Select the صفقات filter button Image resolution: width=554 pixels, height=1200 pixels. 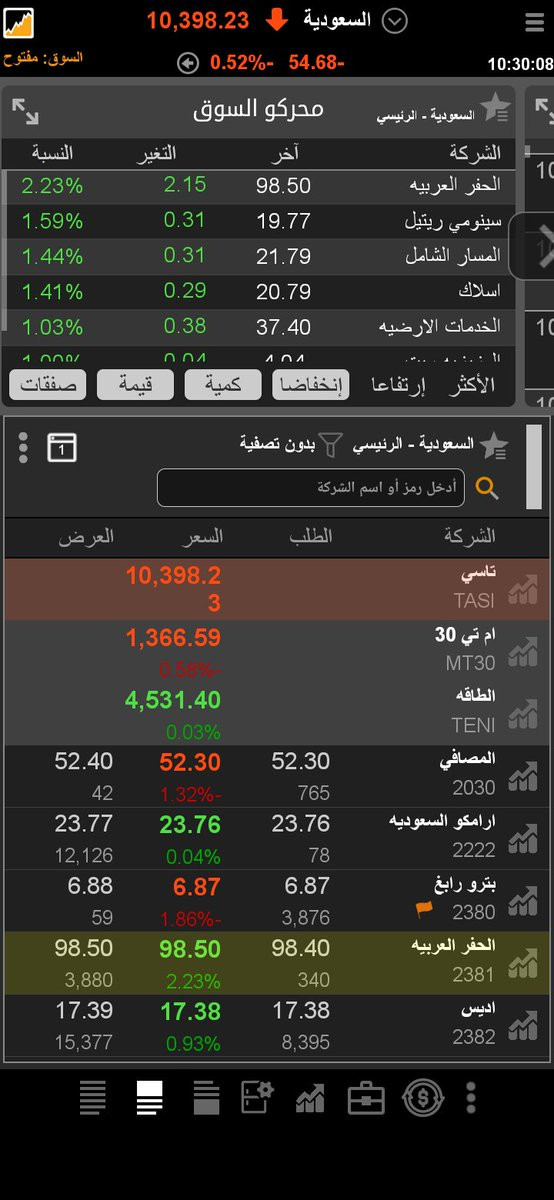(48, 384)
